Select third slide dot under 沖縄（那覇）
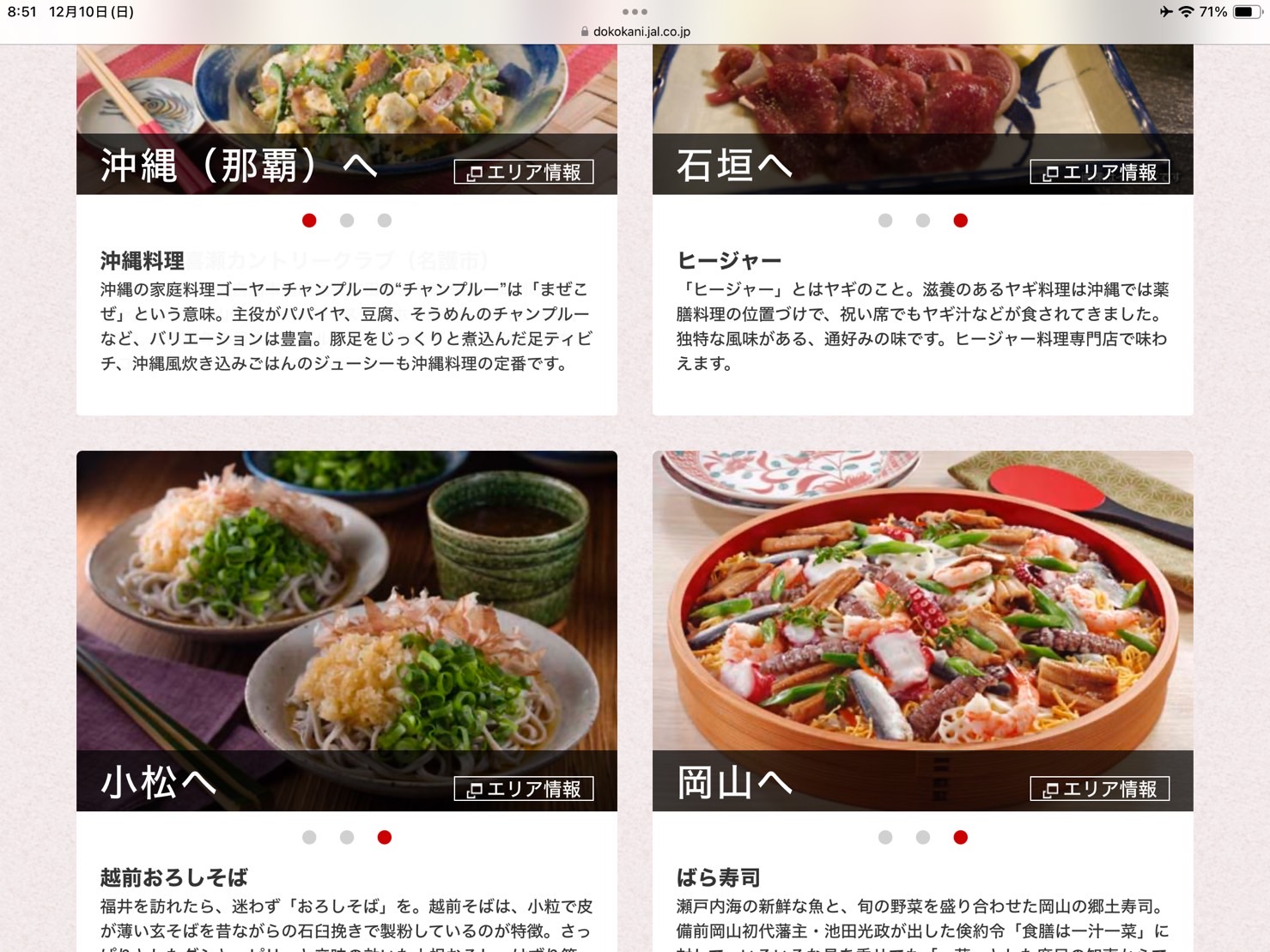The width and height of the screenshot is (1270, 952). tap(385, 221)
